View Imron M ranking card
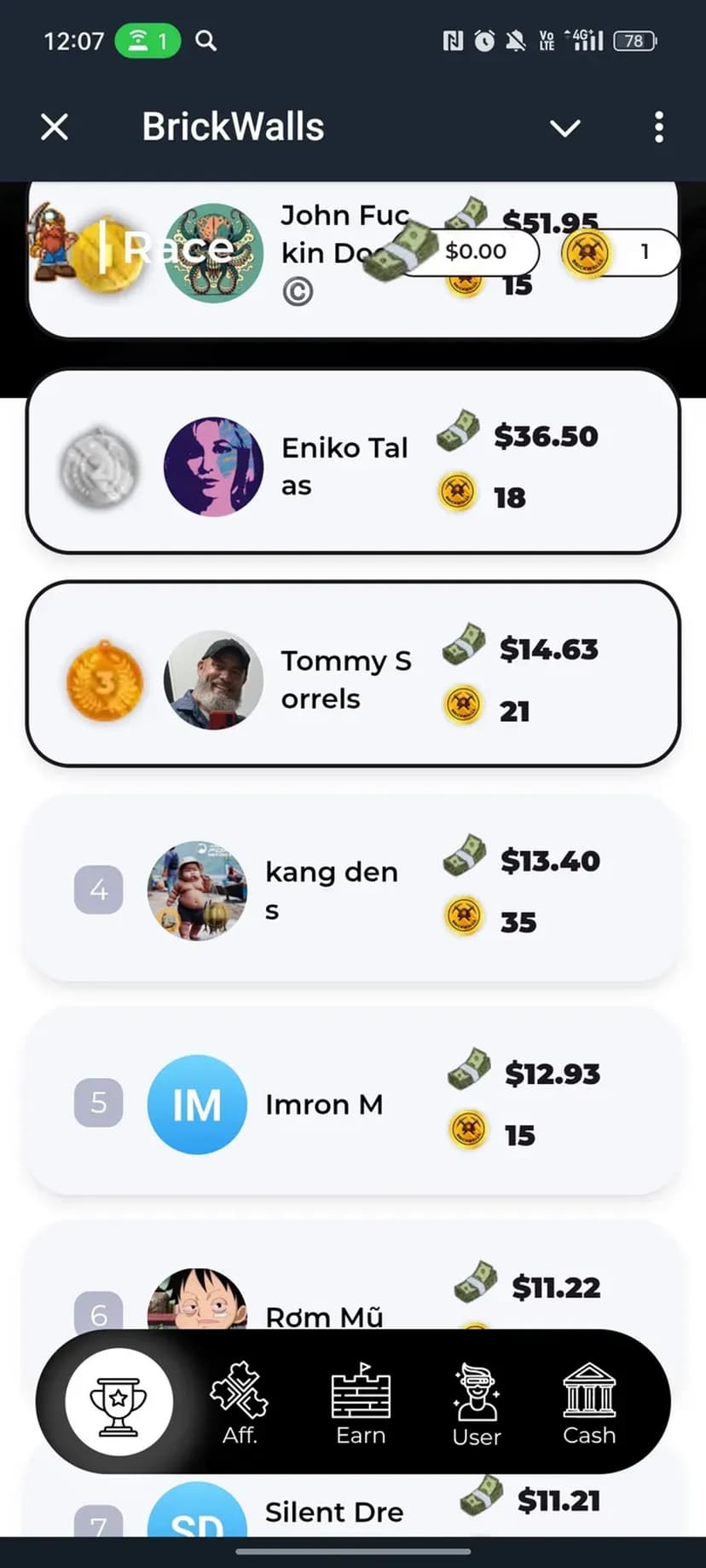 (x=353, y=1101)
